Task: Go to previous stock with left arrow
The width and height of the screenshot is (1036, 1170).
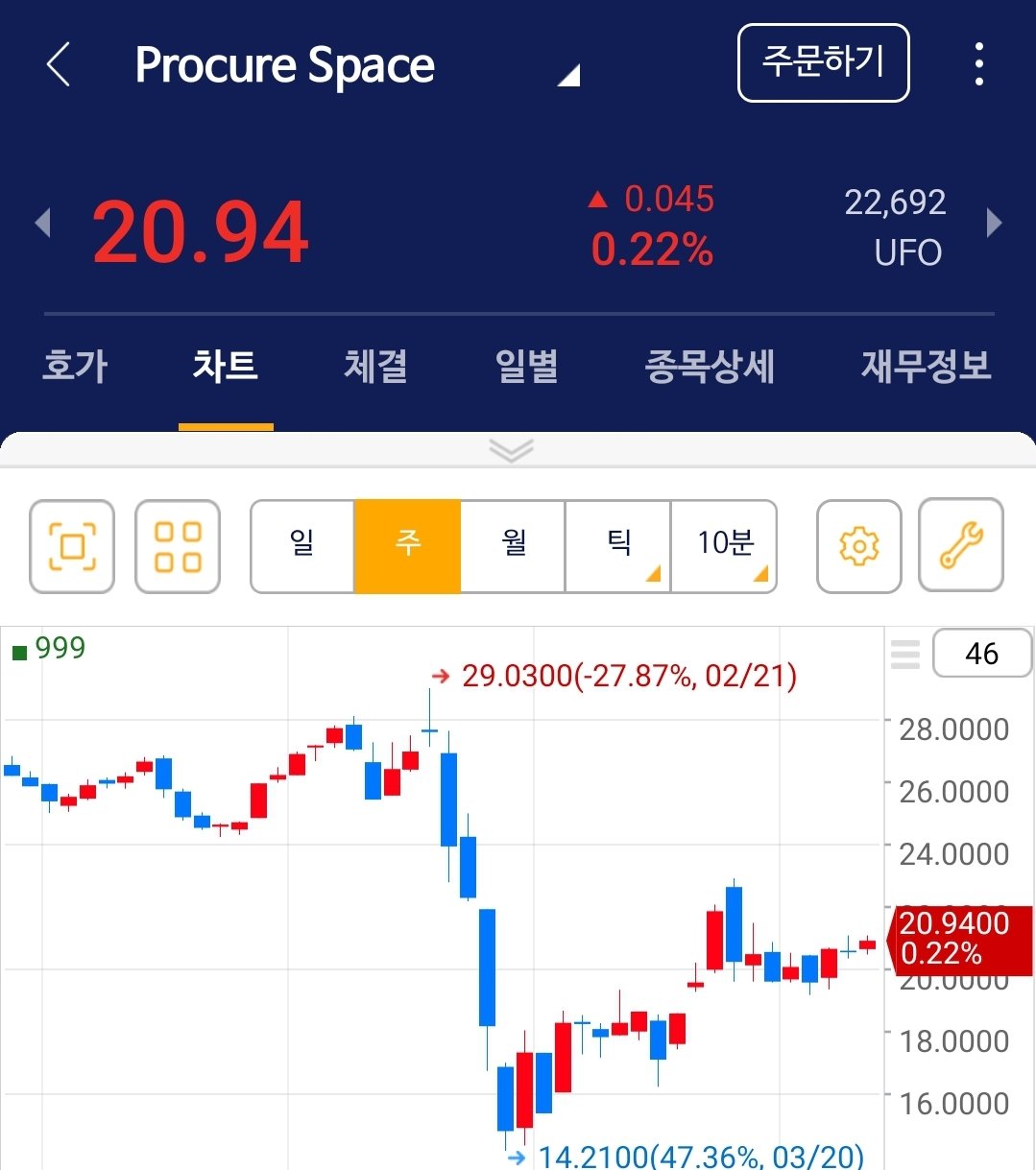Action: click(41, 224)
